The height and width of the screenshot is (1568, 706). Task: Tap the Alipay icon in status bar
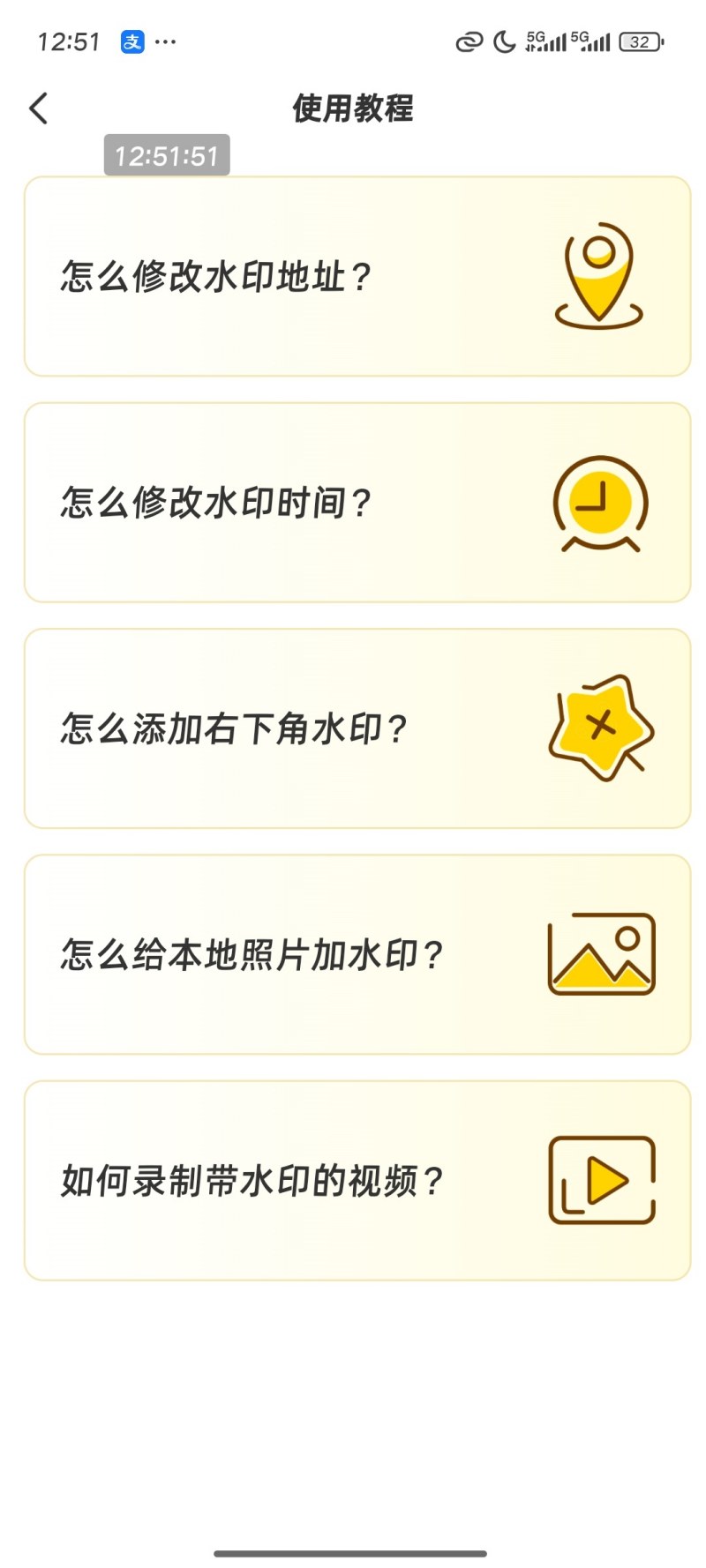tap(131, 41)
